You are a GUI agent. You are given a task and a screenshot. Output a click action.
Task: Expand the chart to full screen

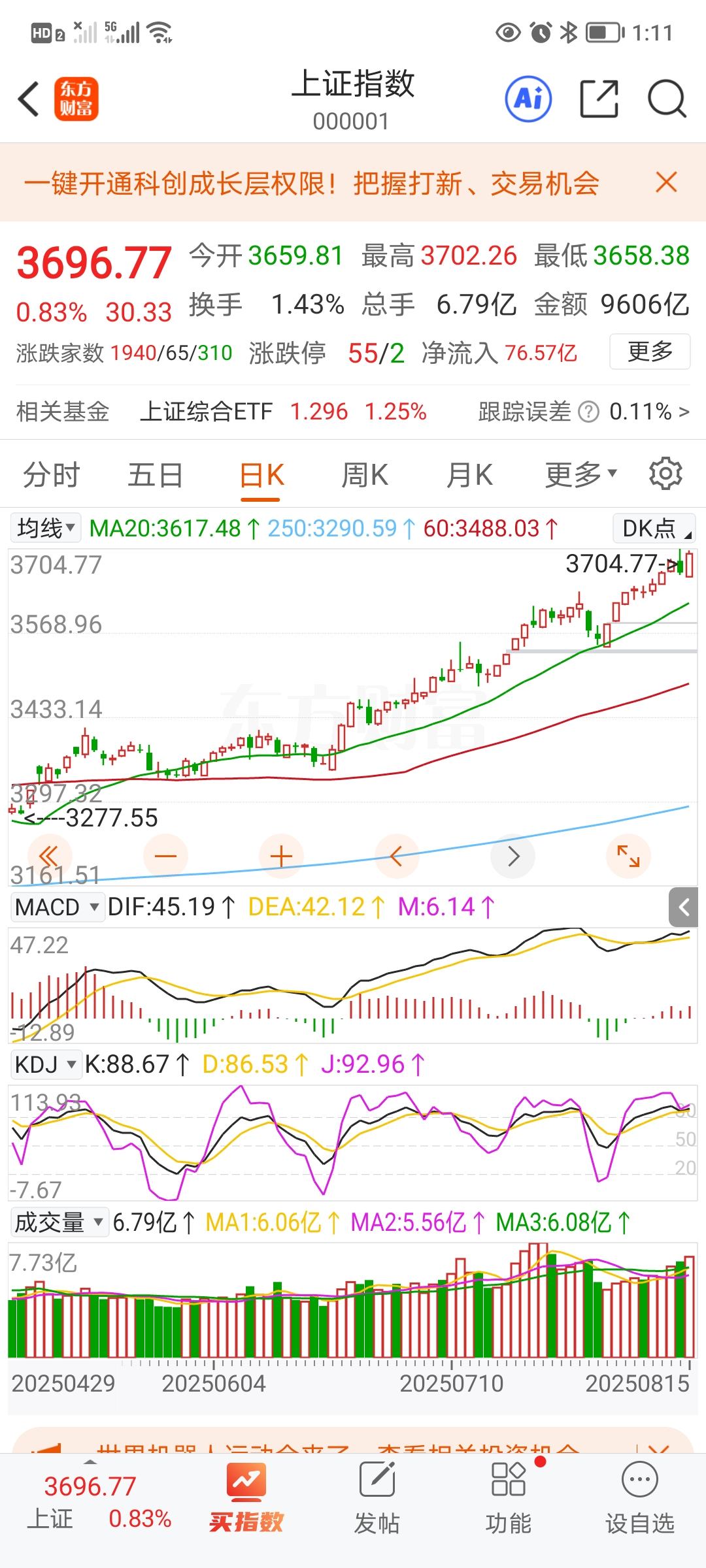[628, 856]
